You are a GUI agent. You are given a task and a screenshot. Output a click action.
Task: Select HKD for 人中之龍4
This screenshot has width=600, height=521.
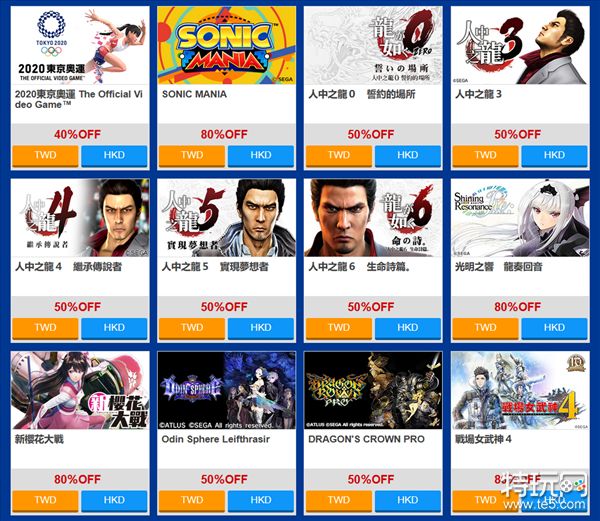114,327
